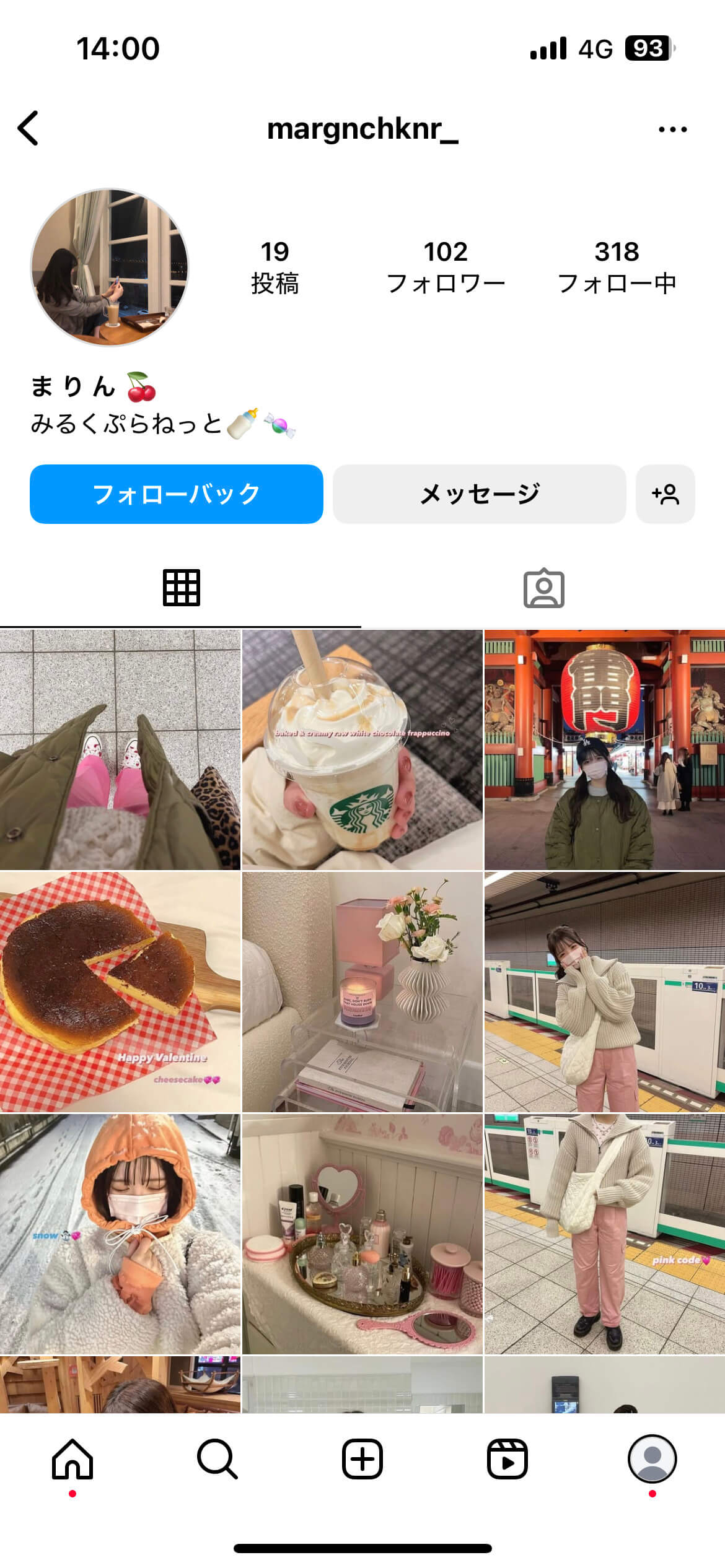
Task: Open the Starbucks frappuccino post
Action: (x=362, y=749)
